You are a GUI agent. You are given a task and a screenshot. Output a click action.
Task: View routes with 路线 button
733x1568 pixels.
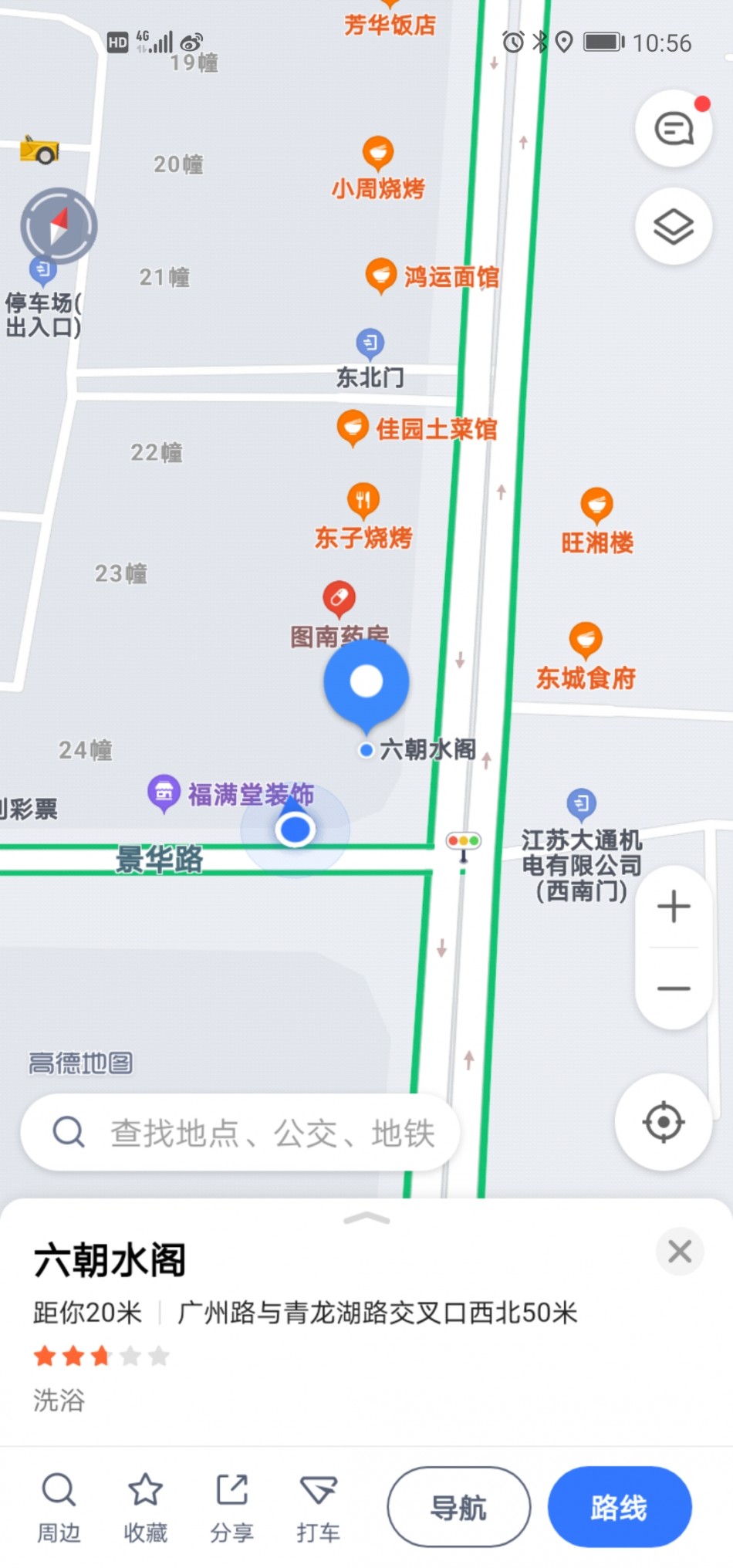click(620, 1507)
